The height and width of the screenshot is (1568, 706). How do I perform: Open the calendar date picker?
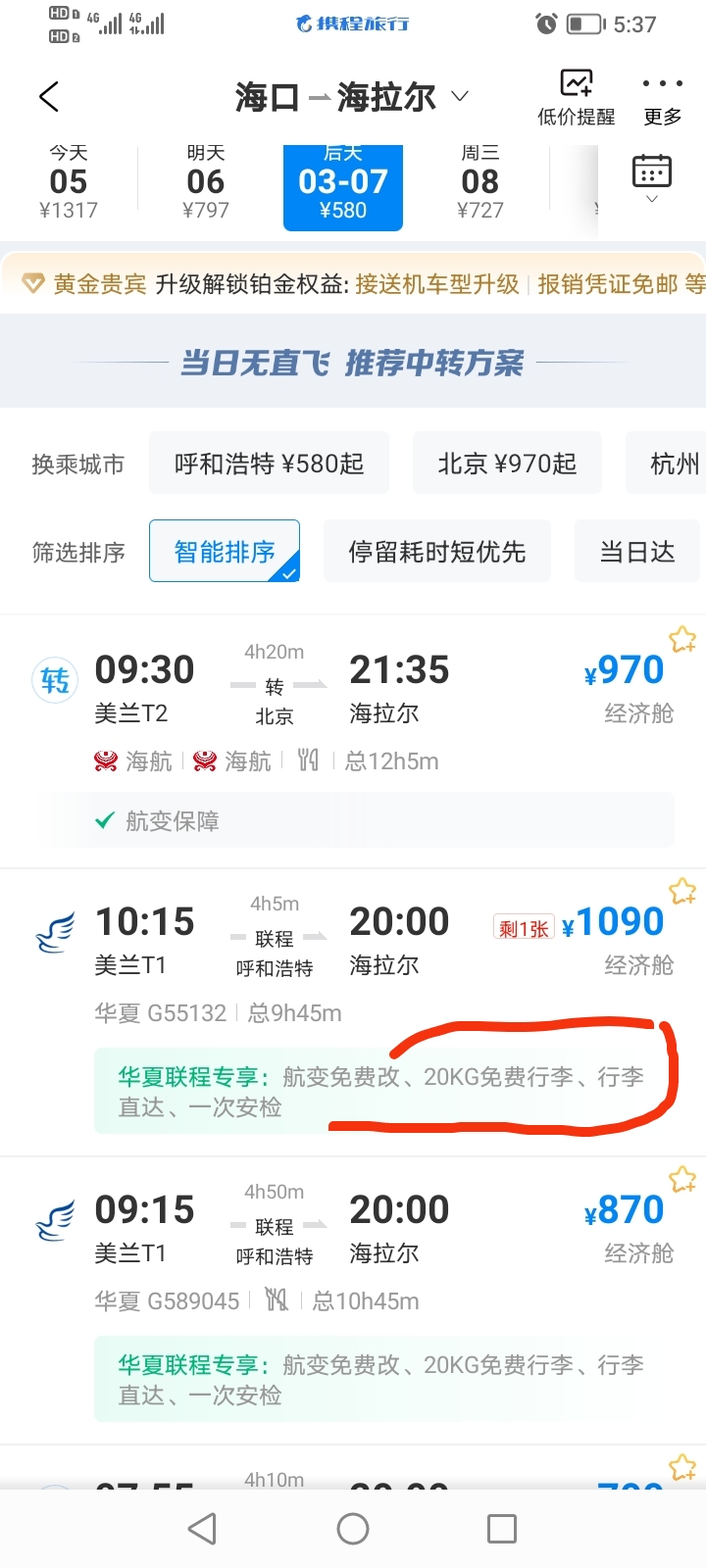coord(652,178)
